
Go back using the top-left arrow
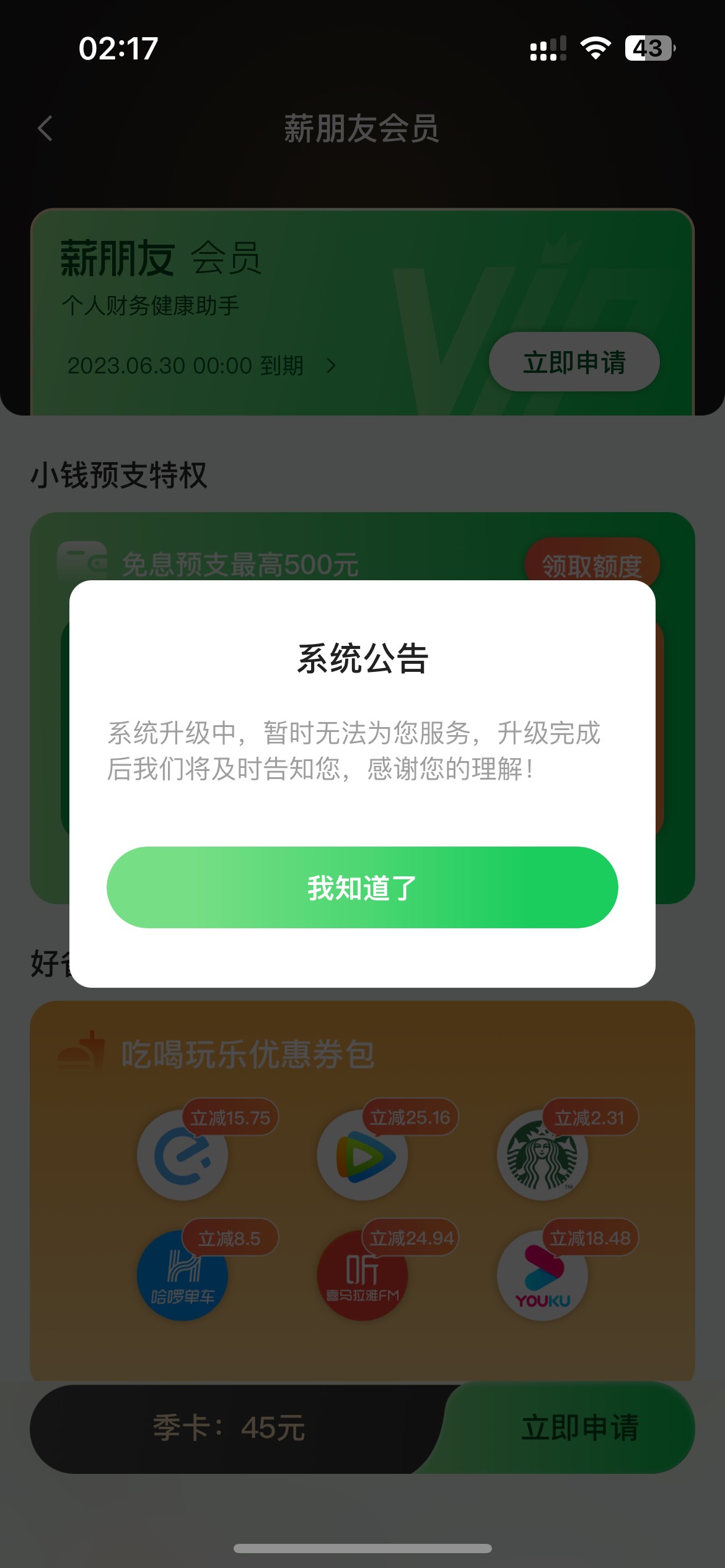tap(45, 129)
